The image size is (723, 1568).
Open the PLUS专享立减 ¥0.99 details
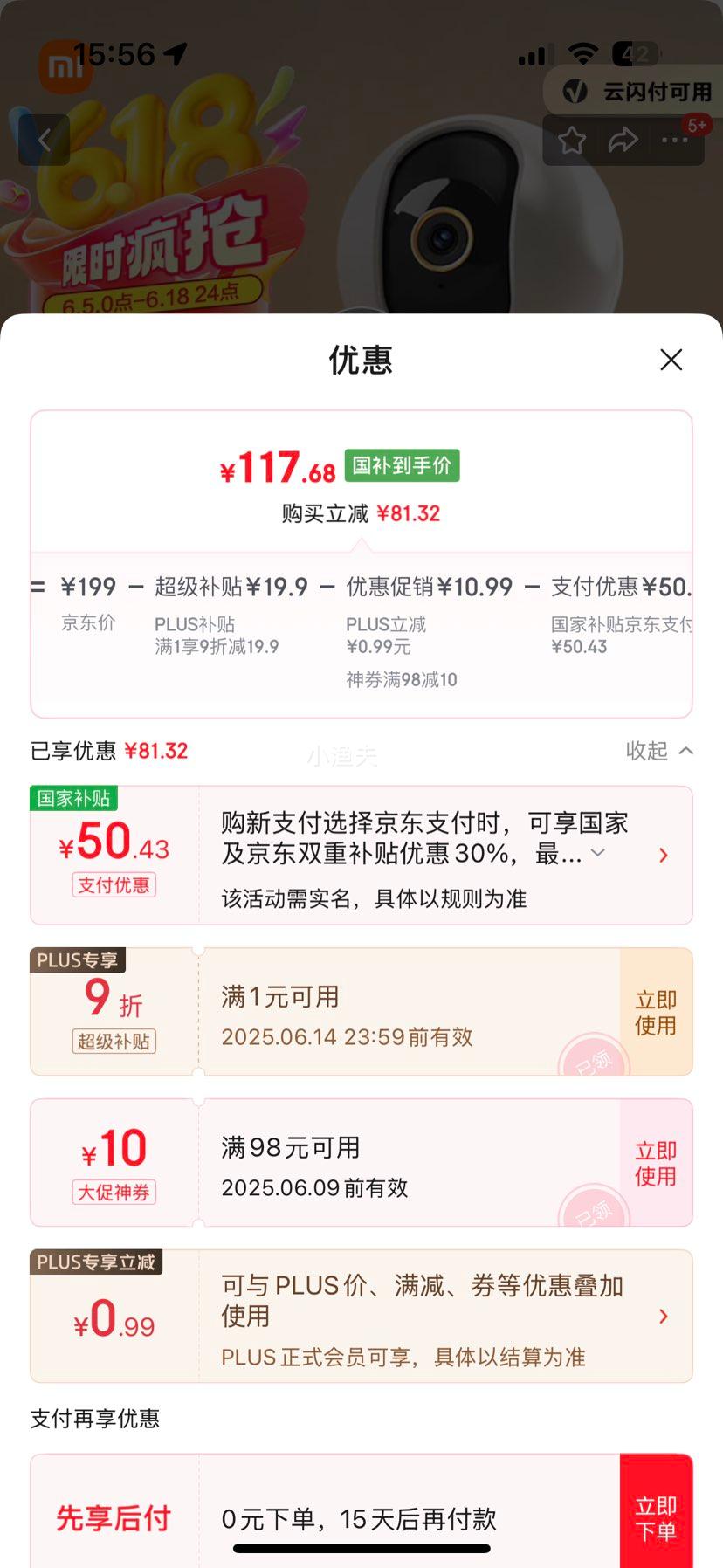tap(663, 1317)
